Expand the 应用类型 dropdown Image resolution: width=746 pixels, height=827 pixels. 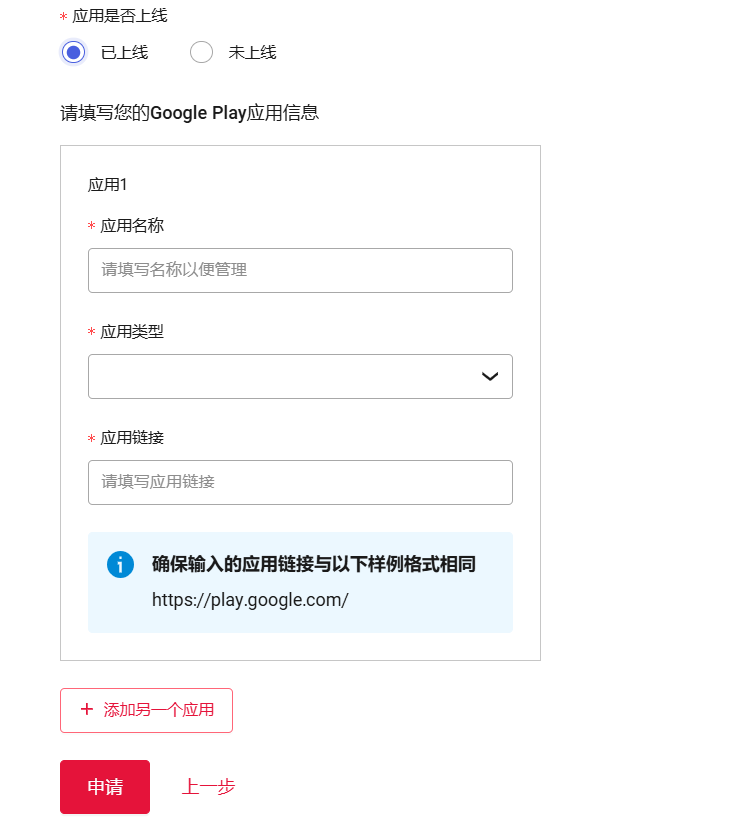click(300, 376)
